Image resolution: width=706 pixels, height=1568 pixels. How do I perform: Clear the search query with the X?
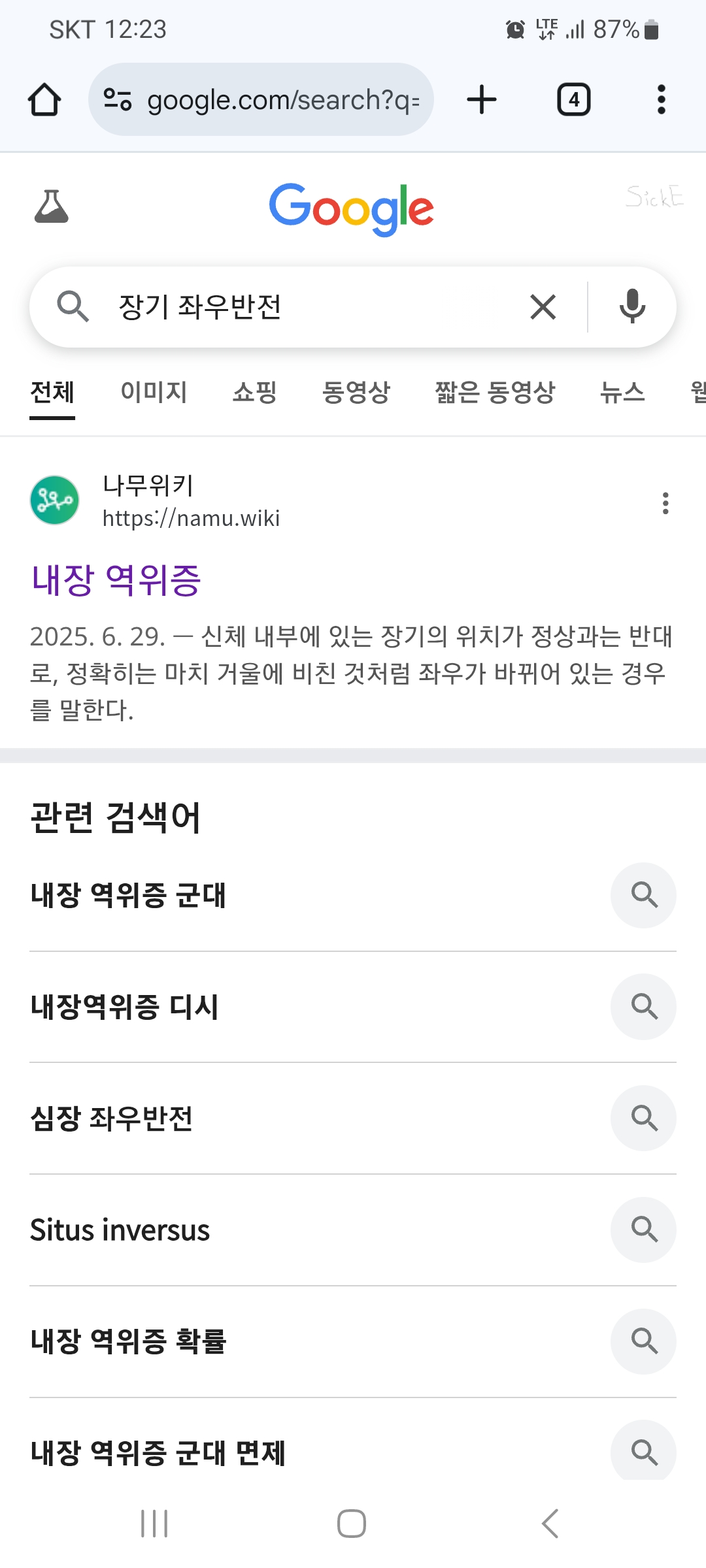point(543,306)
